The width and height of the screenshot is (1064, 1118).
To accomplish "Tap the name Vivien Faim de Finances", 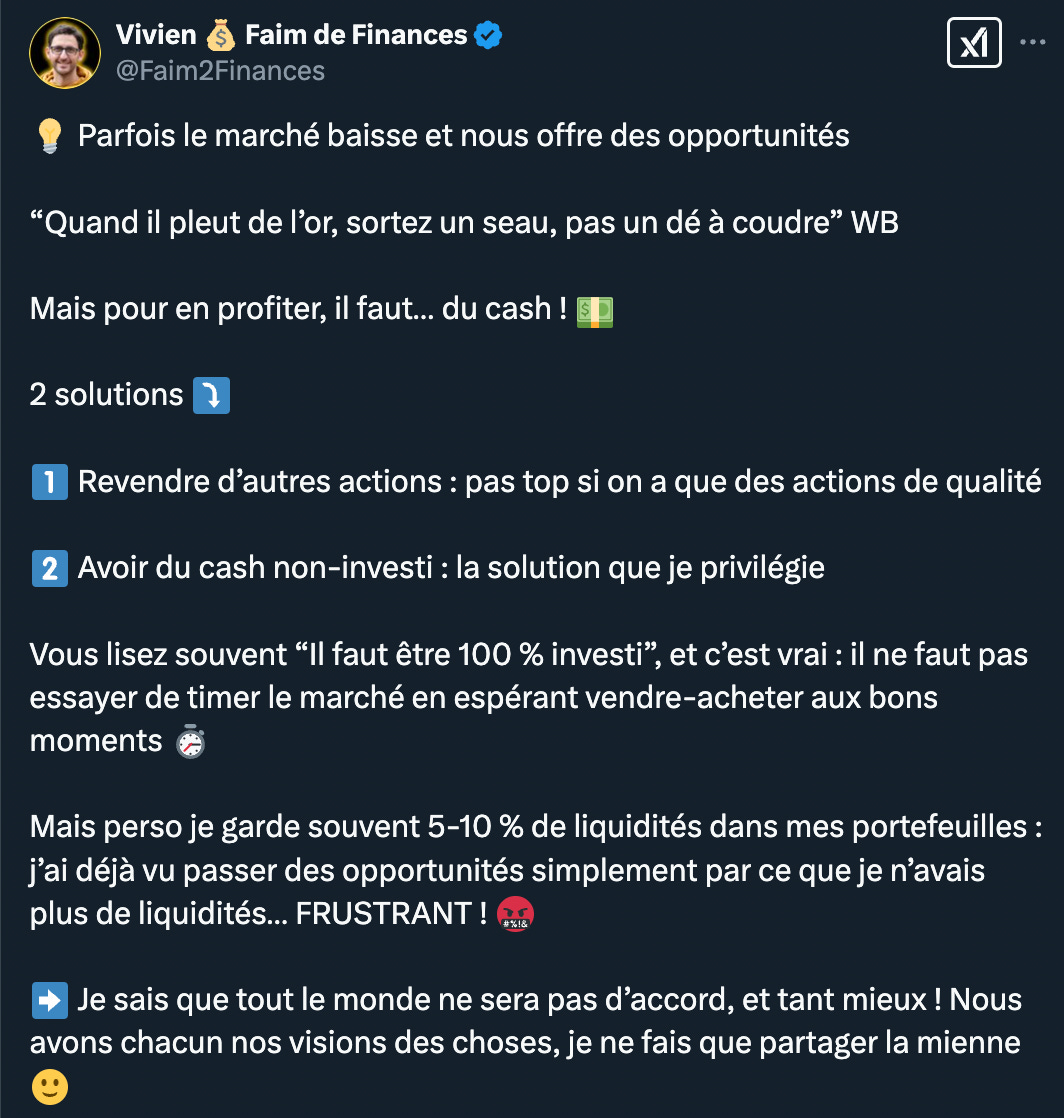I will coord(290,36).
